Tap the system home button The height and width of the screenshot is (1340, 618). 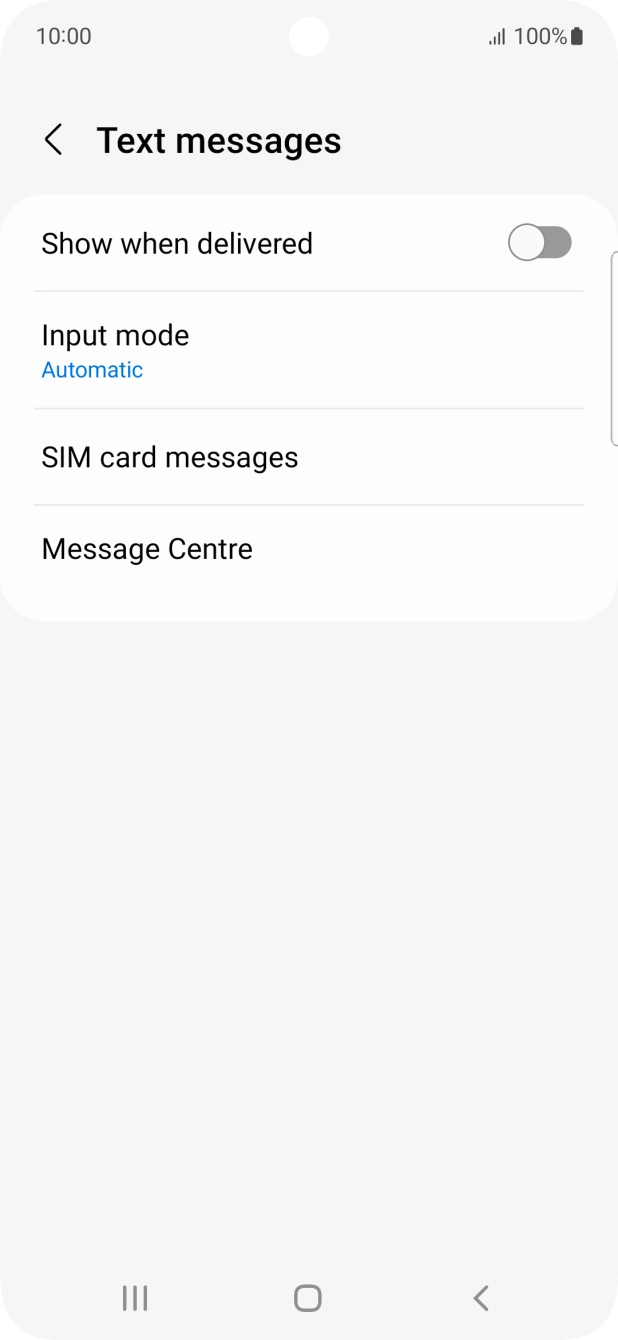[x=308, y=1298]
